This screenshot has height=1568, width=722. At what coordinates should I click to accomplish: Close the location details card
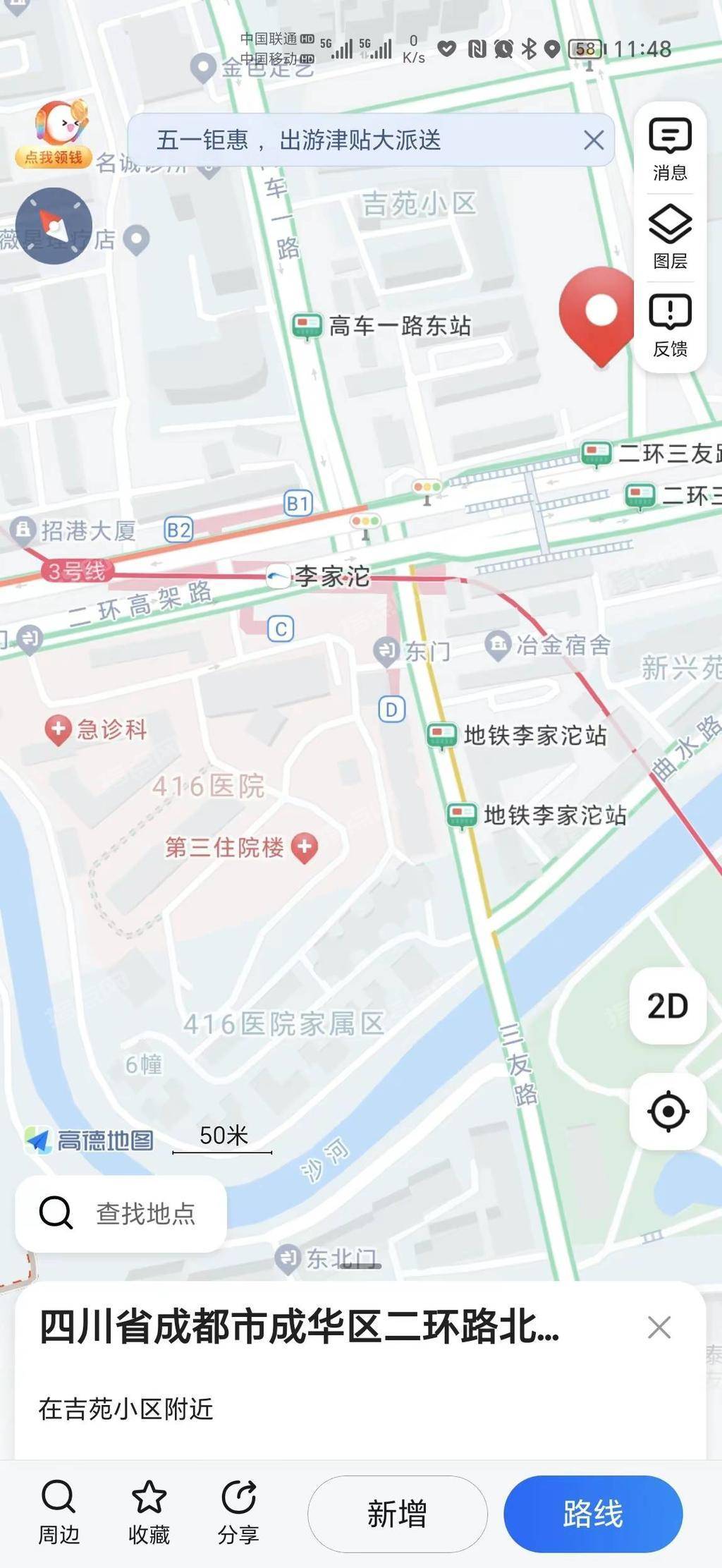[x=659, y=1327]
